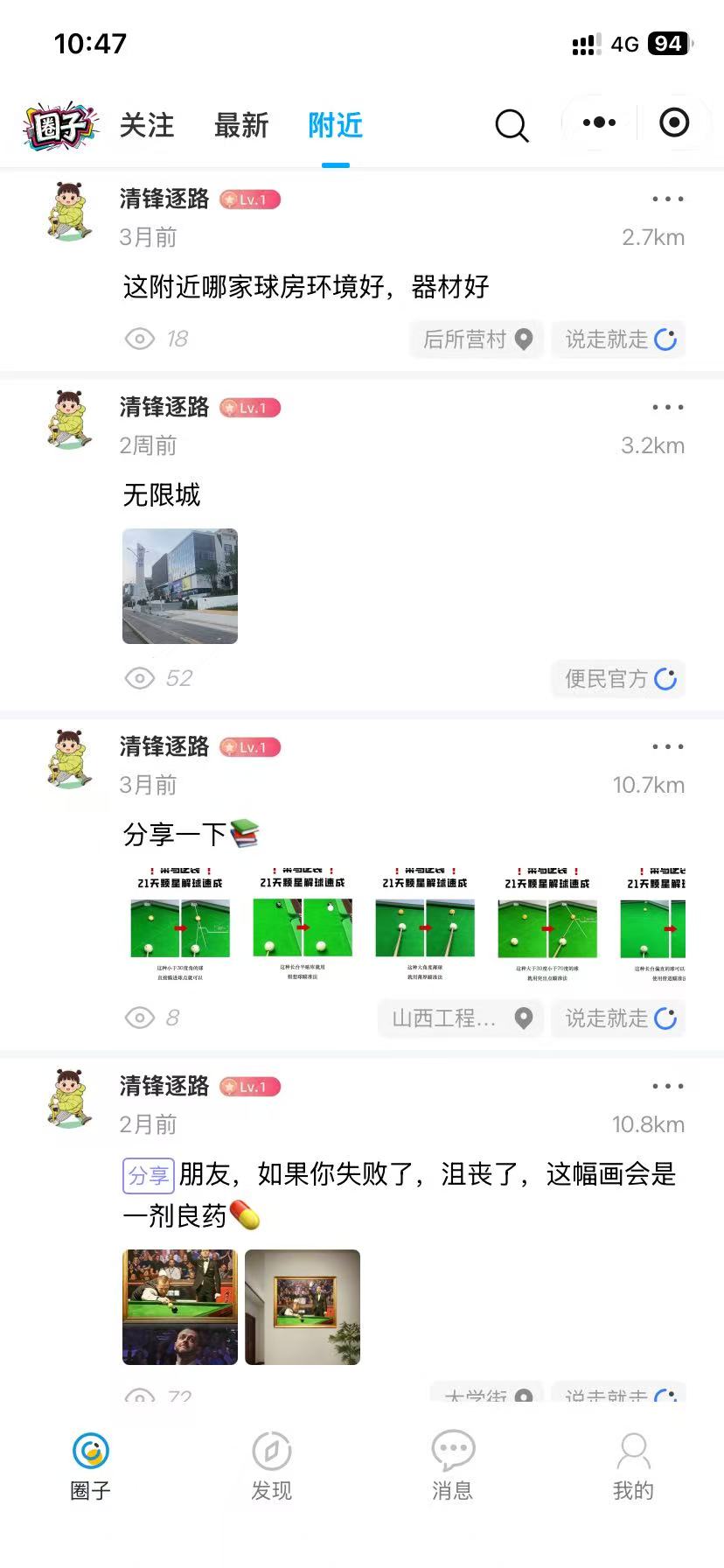Viewport: 724px width, 1568px height.
Task: Open the mini program three-dot menu
Action: pos(599,122)
